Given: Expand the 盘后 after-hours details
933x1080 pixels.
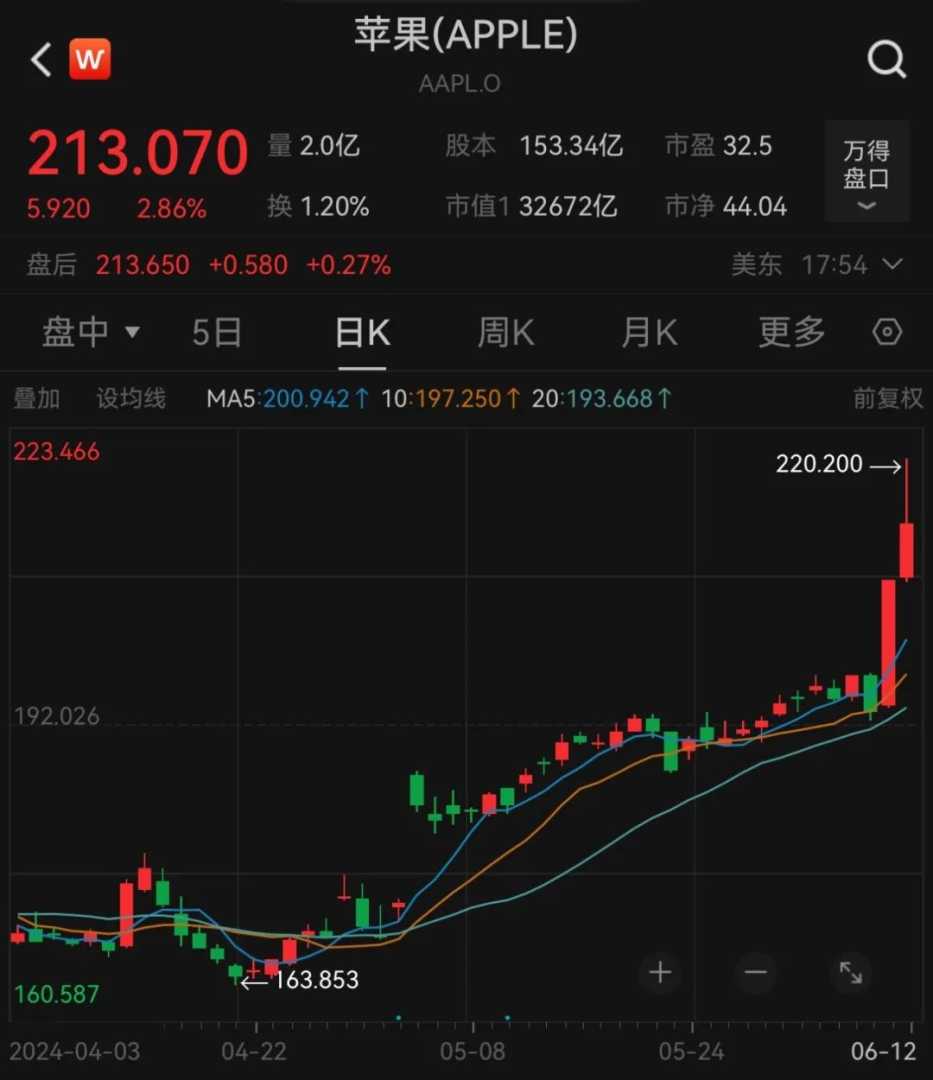Looking at the screenshot, I should [x=892, y=265].
